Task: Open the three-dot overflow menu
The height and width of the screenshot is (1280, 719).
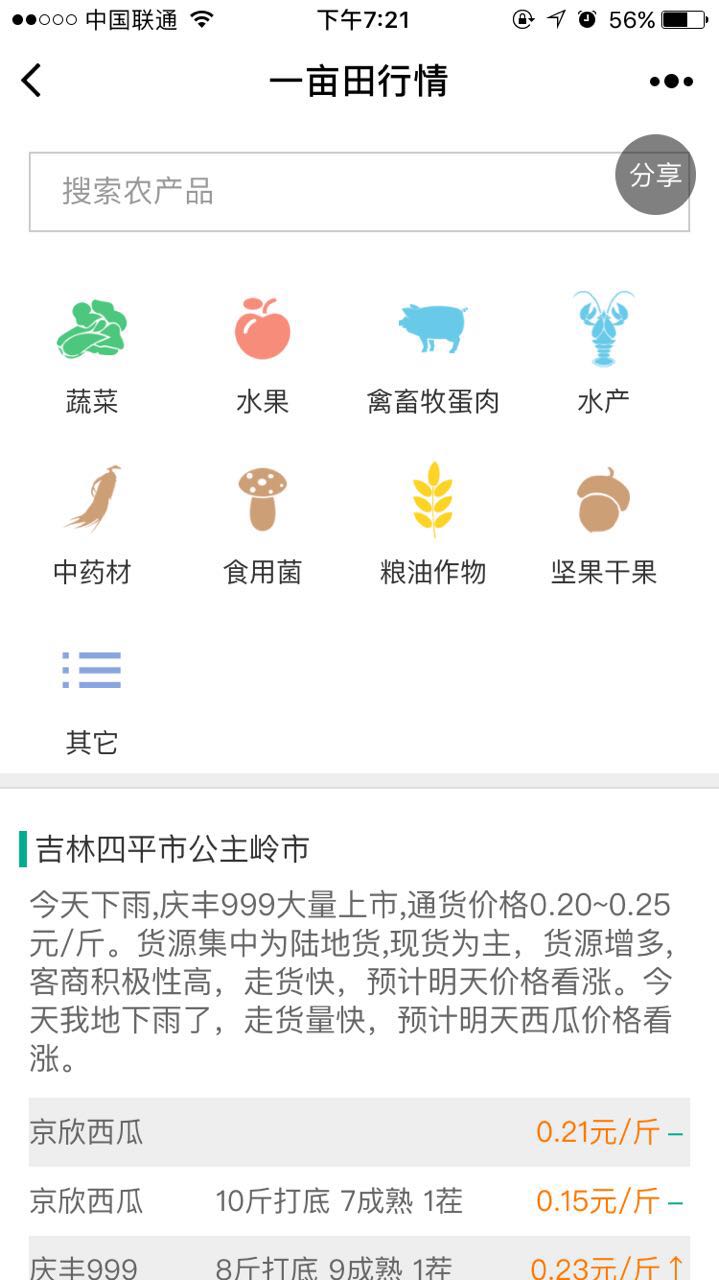Action: [x=671, y=81]
